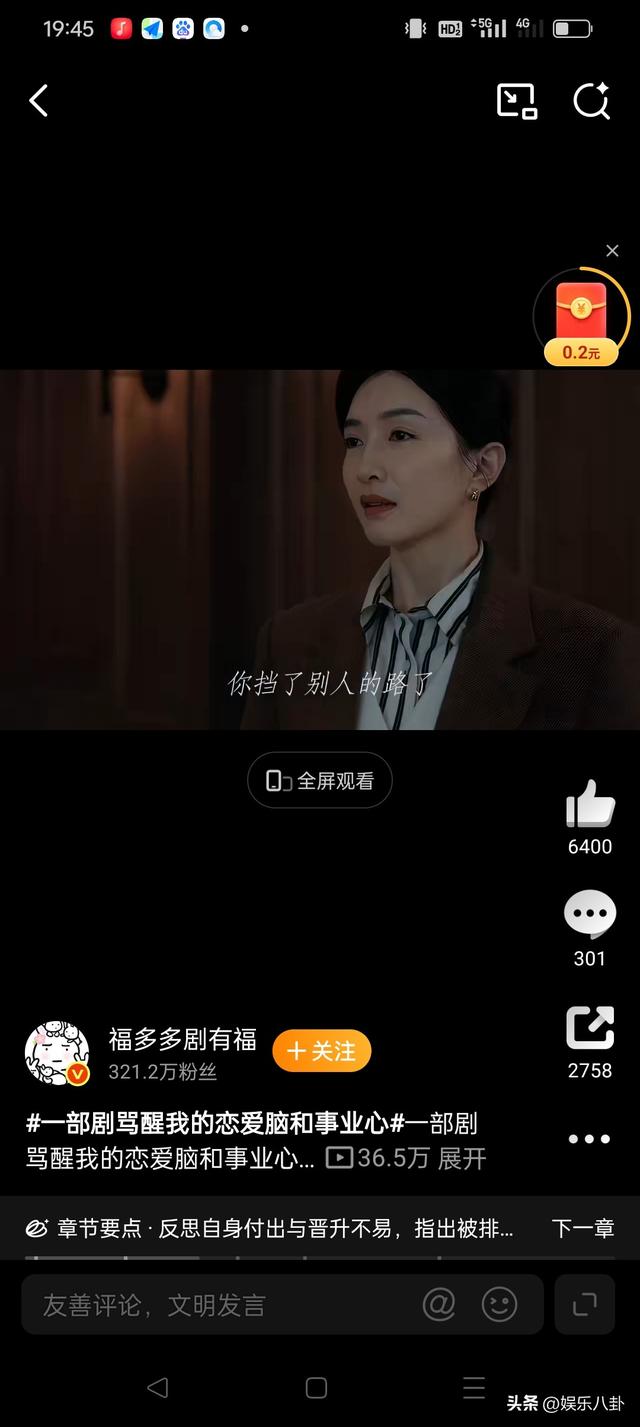Tap 全屏观看 to watch fullscreen
The height and width of the screenshot is (1427, 640).
pyautogui.click(x=320, y=781)
